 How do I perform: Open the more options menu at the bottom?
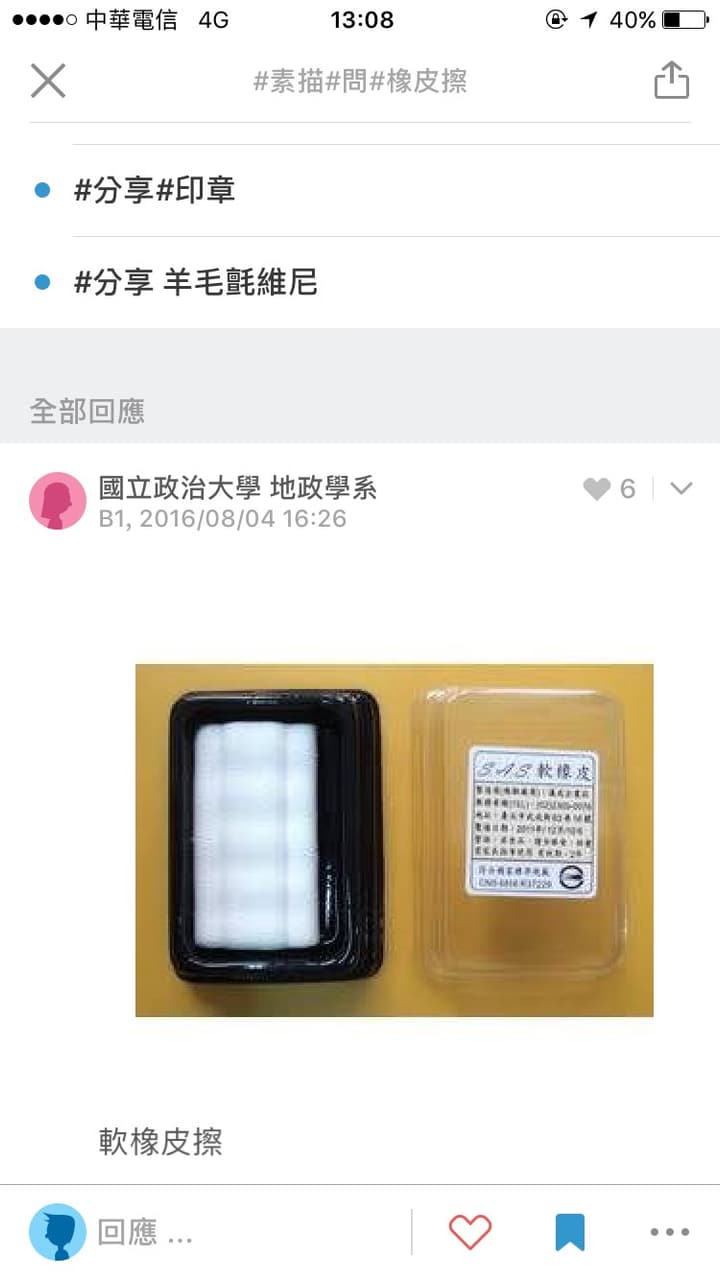click(670, 1232)
